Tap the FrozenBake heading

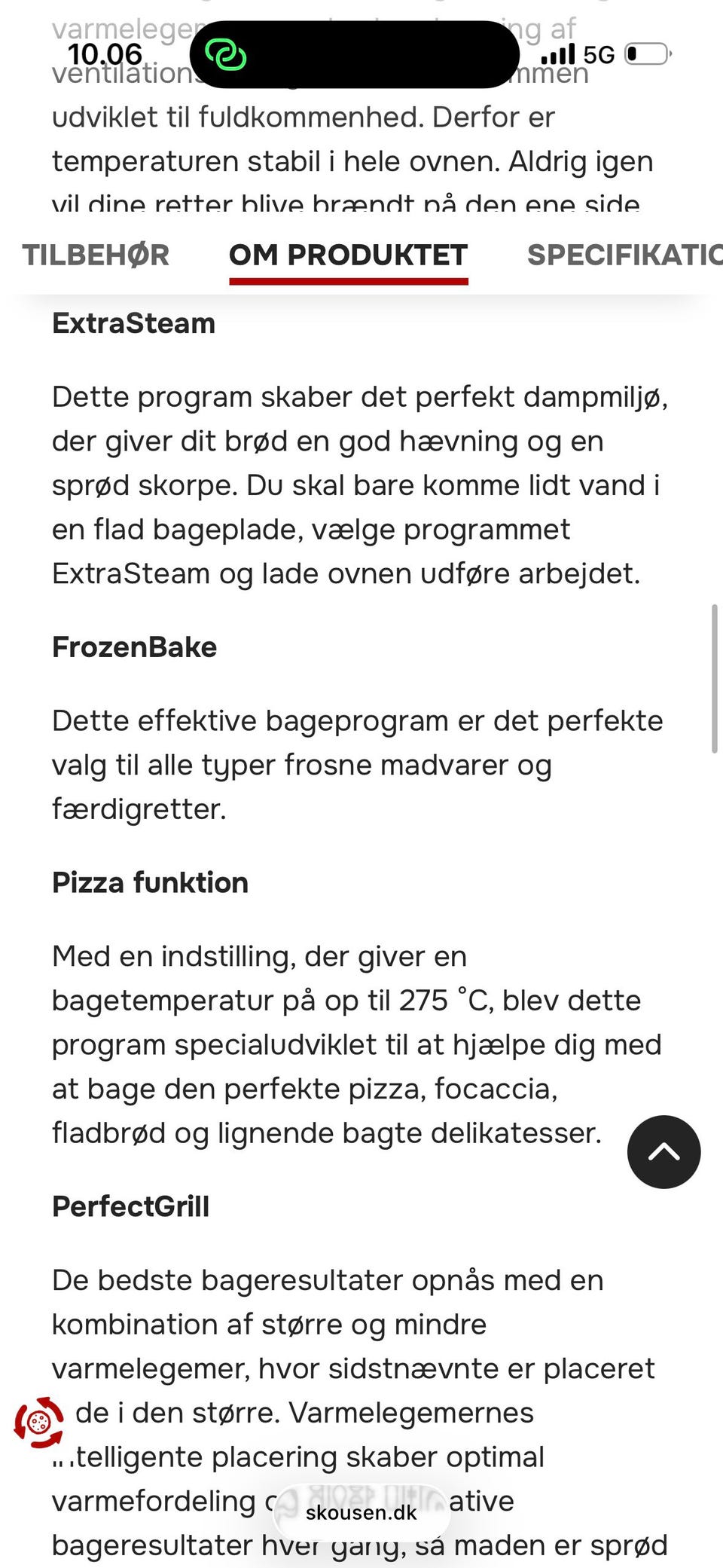point(134,646)
